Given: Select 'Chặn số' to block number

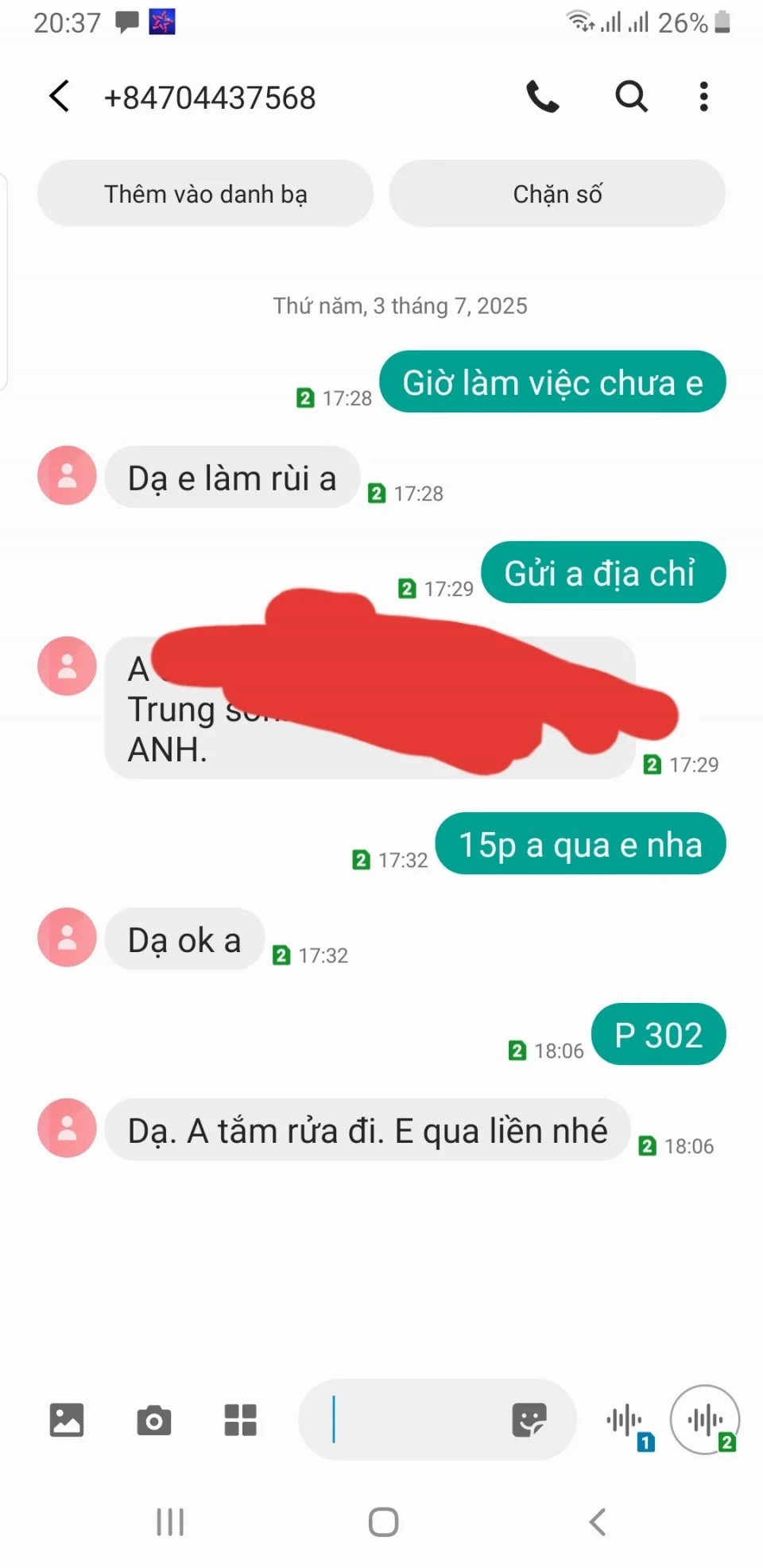Looking at the screenshot, I should pos(557,194).
